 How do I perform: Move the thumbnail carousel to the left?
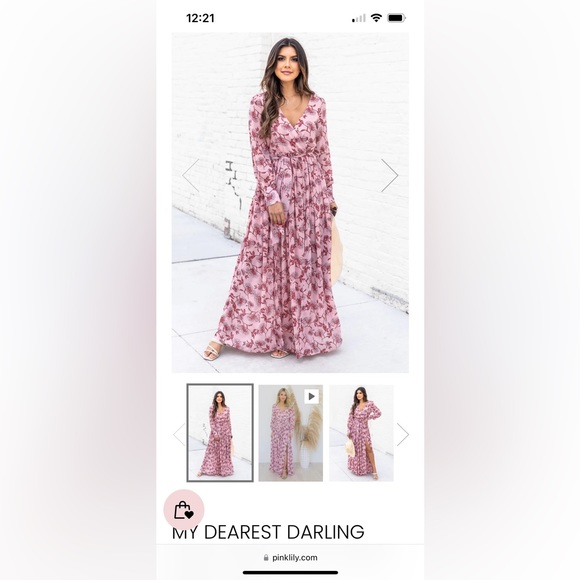[x=179, y=435]
